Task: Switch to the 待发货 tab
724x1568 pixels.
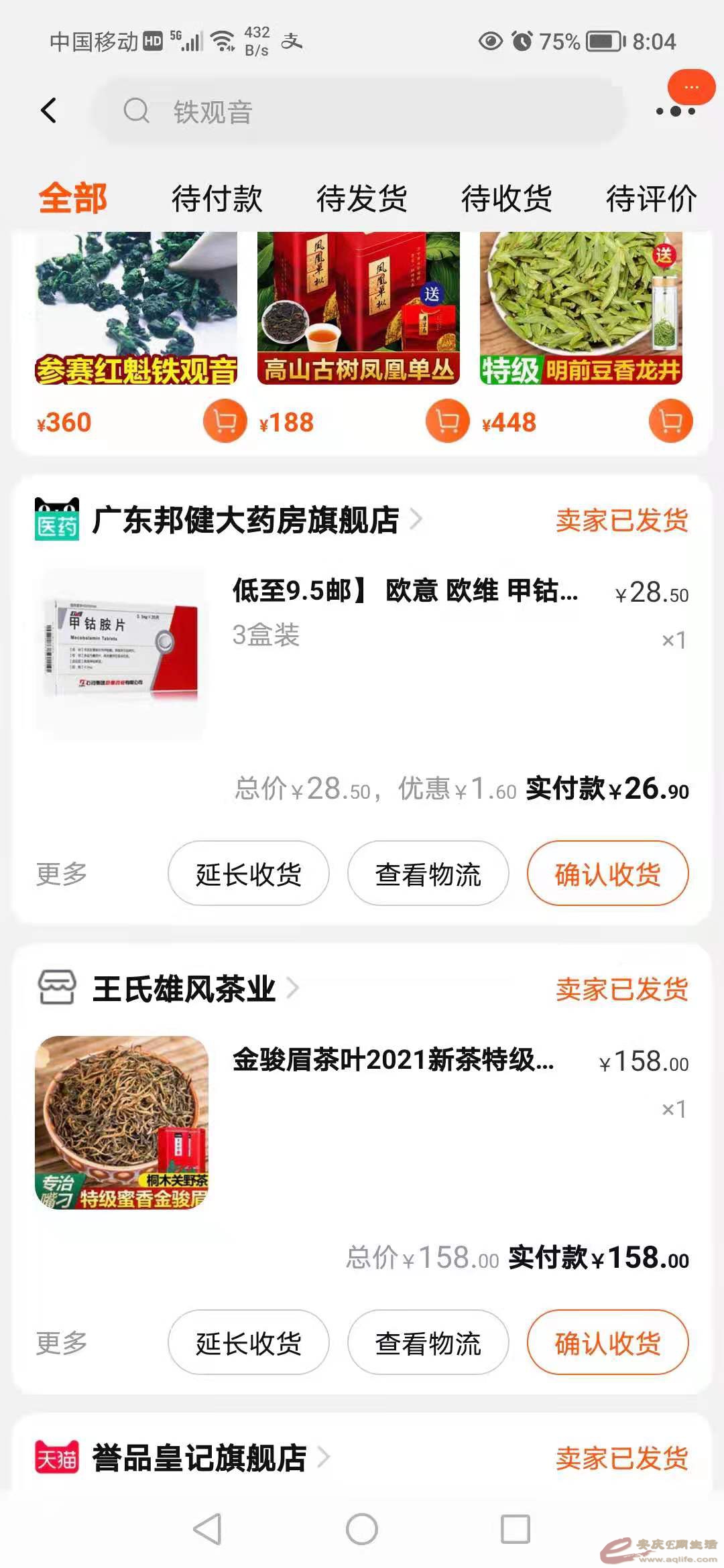Action: [361, 199]
